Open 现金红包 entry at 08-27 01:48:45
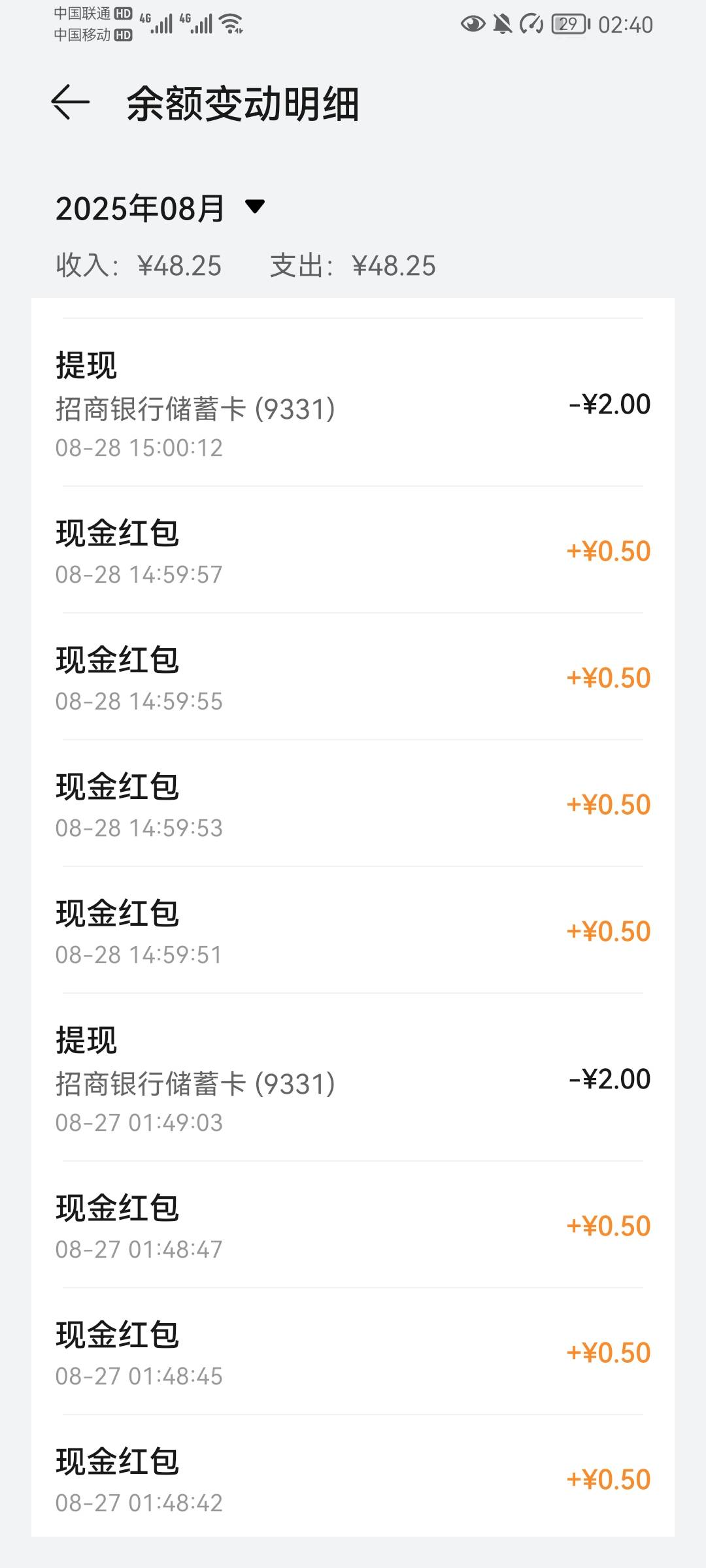The width and height of the screenshot is (706, 1568). click(x=353, y=1352)
